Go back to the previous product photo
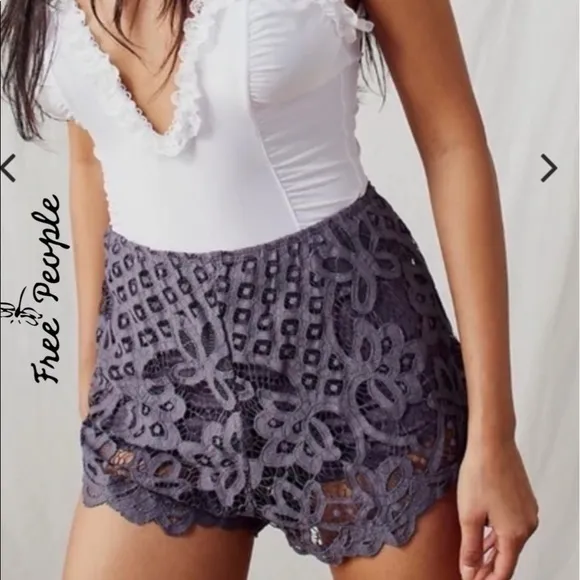The width and height of the screenshot is (580, 580). 8,168
